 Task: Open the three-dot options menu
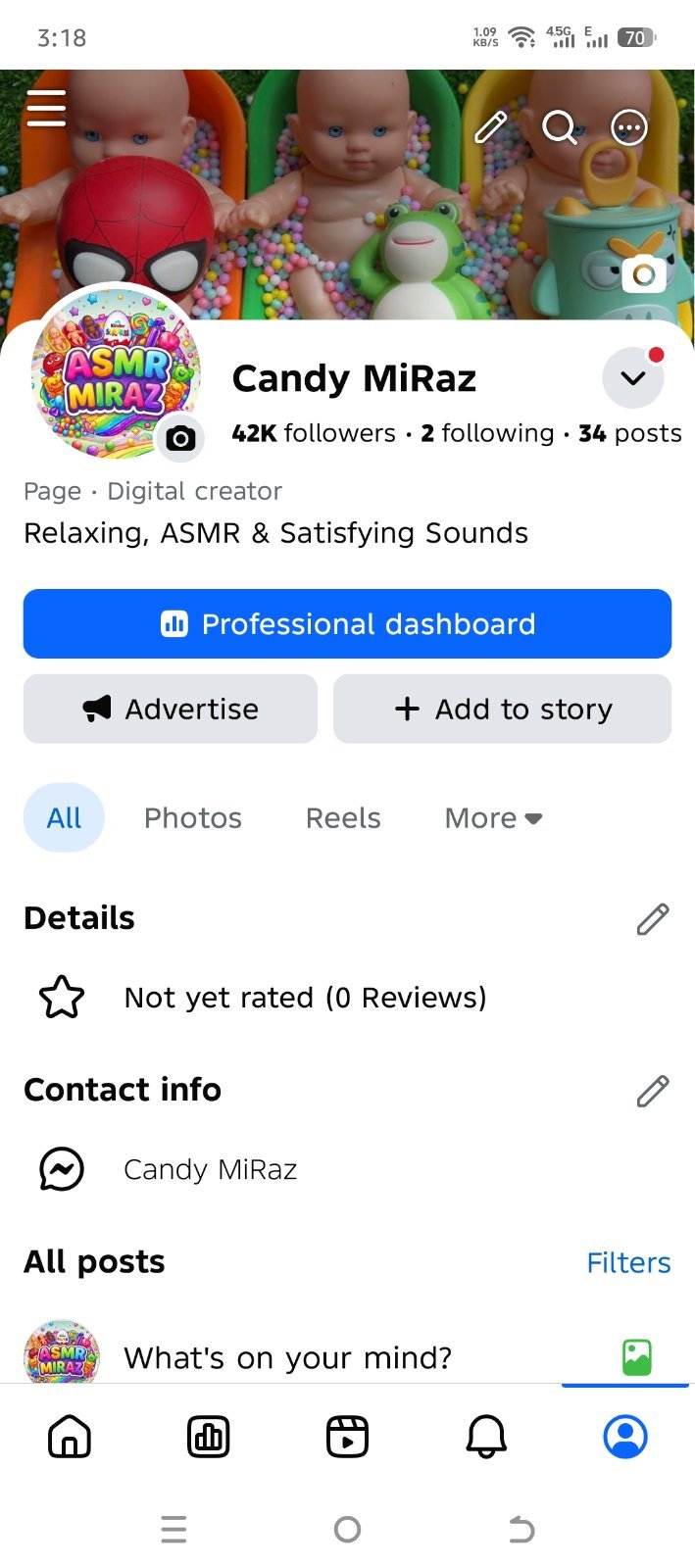tap(629, 127)
